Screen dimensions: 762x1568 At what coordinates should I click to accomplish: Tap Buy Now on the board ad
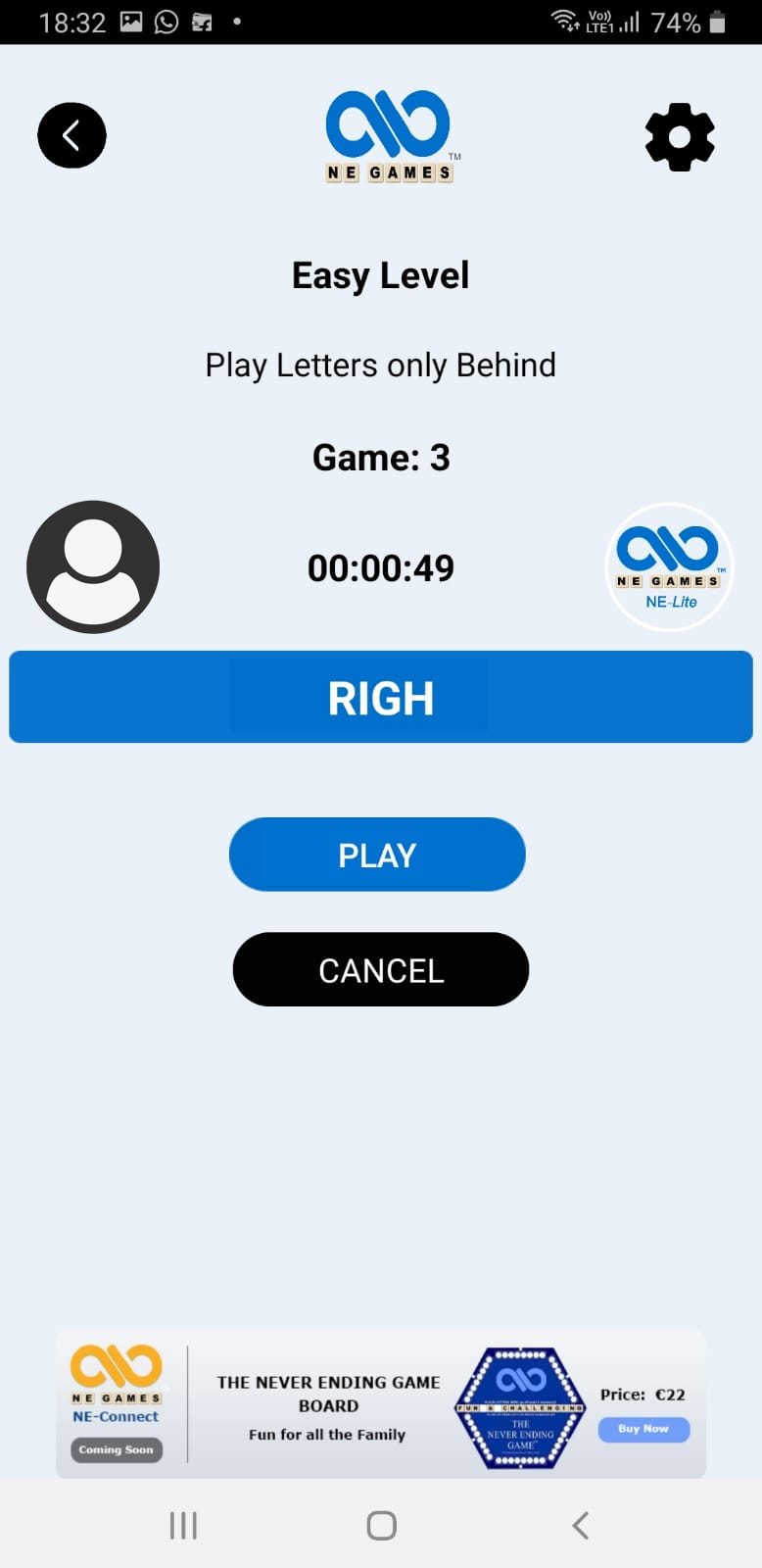tap(643, 1429)
